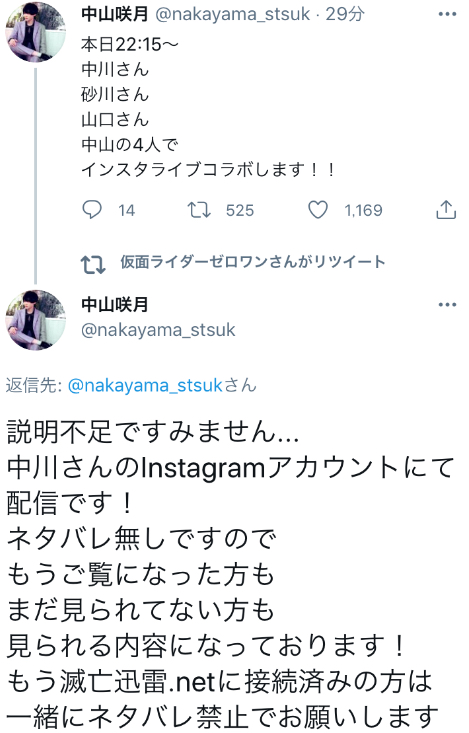Retweet the tweet with 525 retweets
This screenshot has height=733, width=469.
click(x=199, y=210)
